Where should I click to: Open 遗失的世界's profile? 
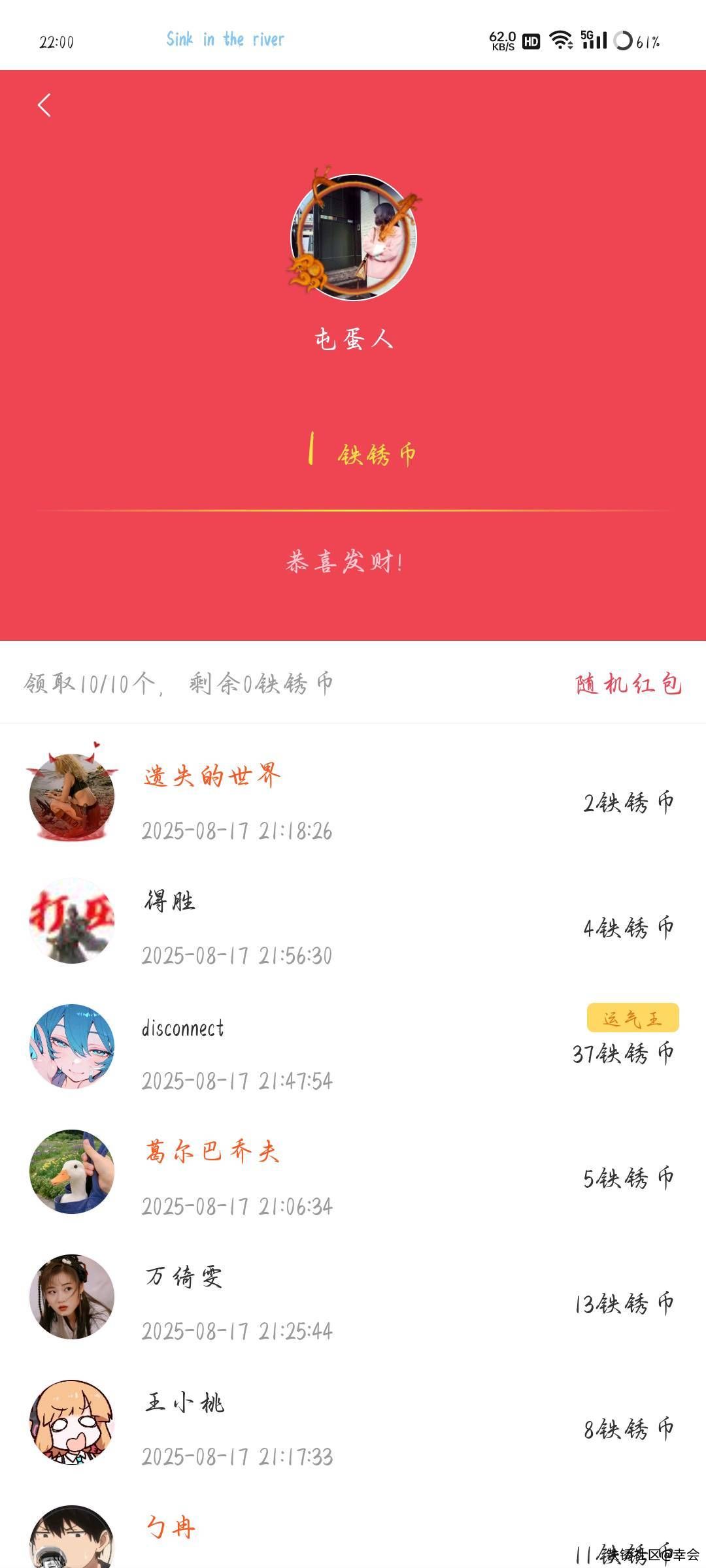72,796
